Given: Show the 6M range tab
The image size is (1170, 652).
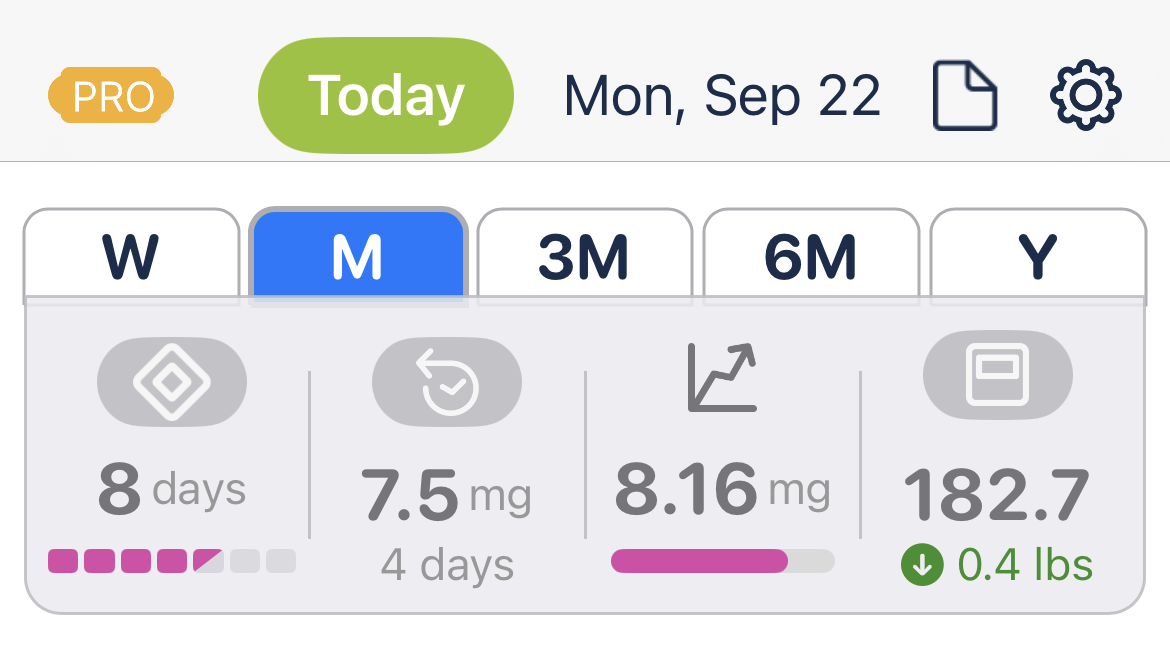Looking at the screenshot, I should [811, 256].
